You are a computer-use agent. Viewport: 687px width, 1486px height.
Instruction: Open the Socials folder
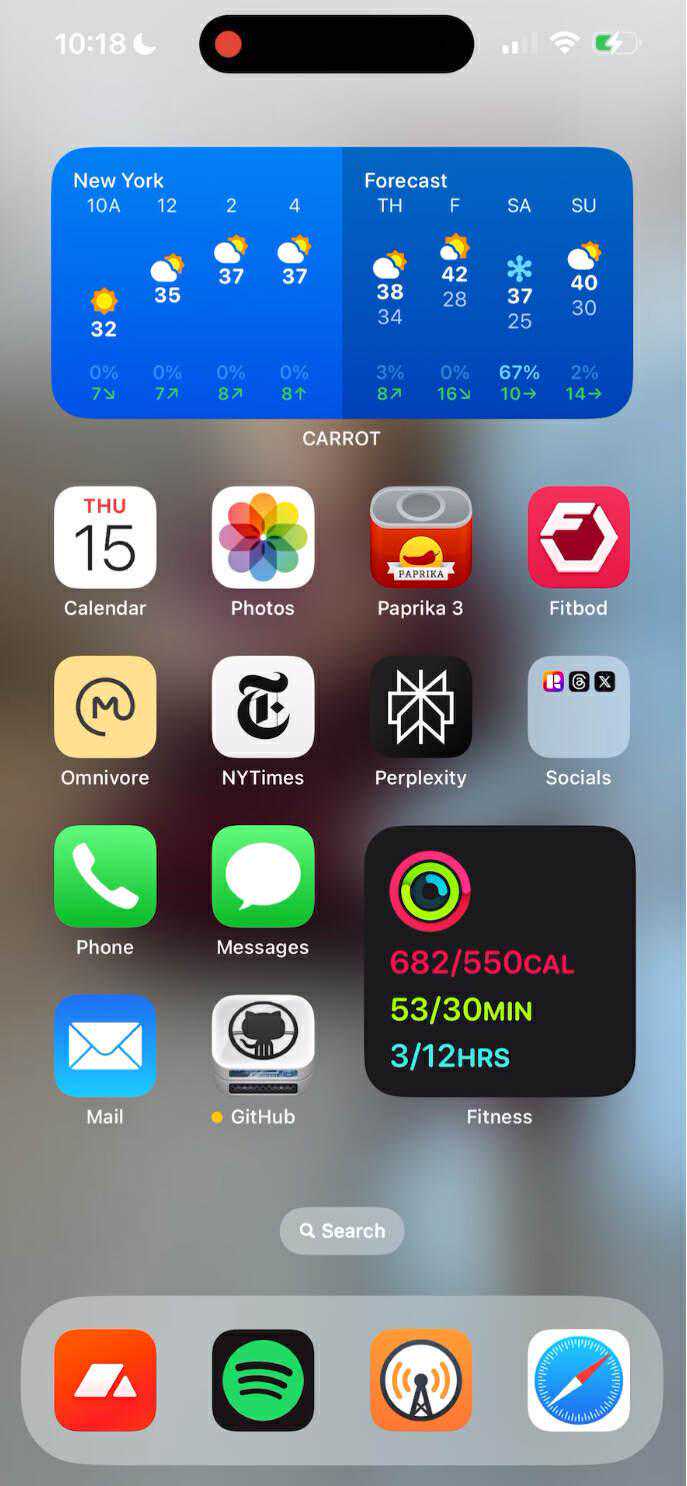point(579,707)
